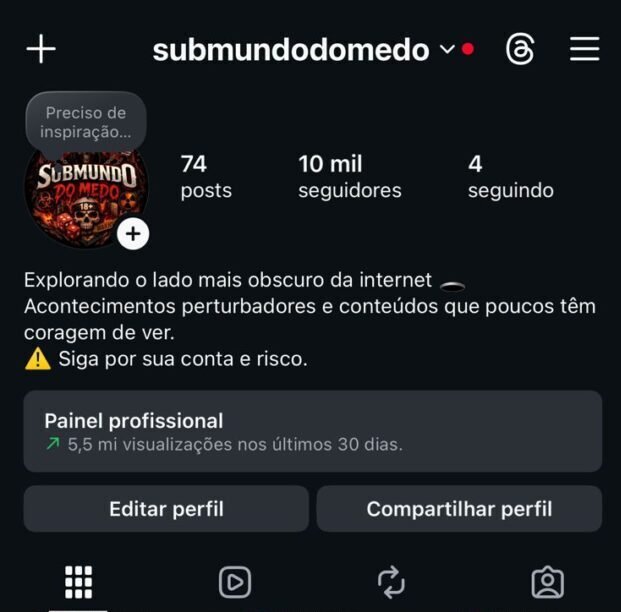
Task: Switch to the posts grid tab
Action: point(78,582)
